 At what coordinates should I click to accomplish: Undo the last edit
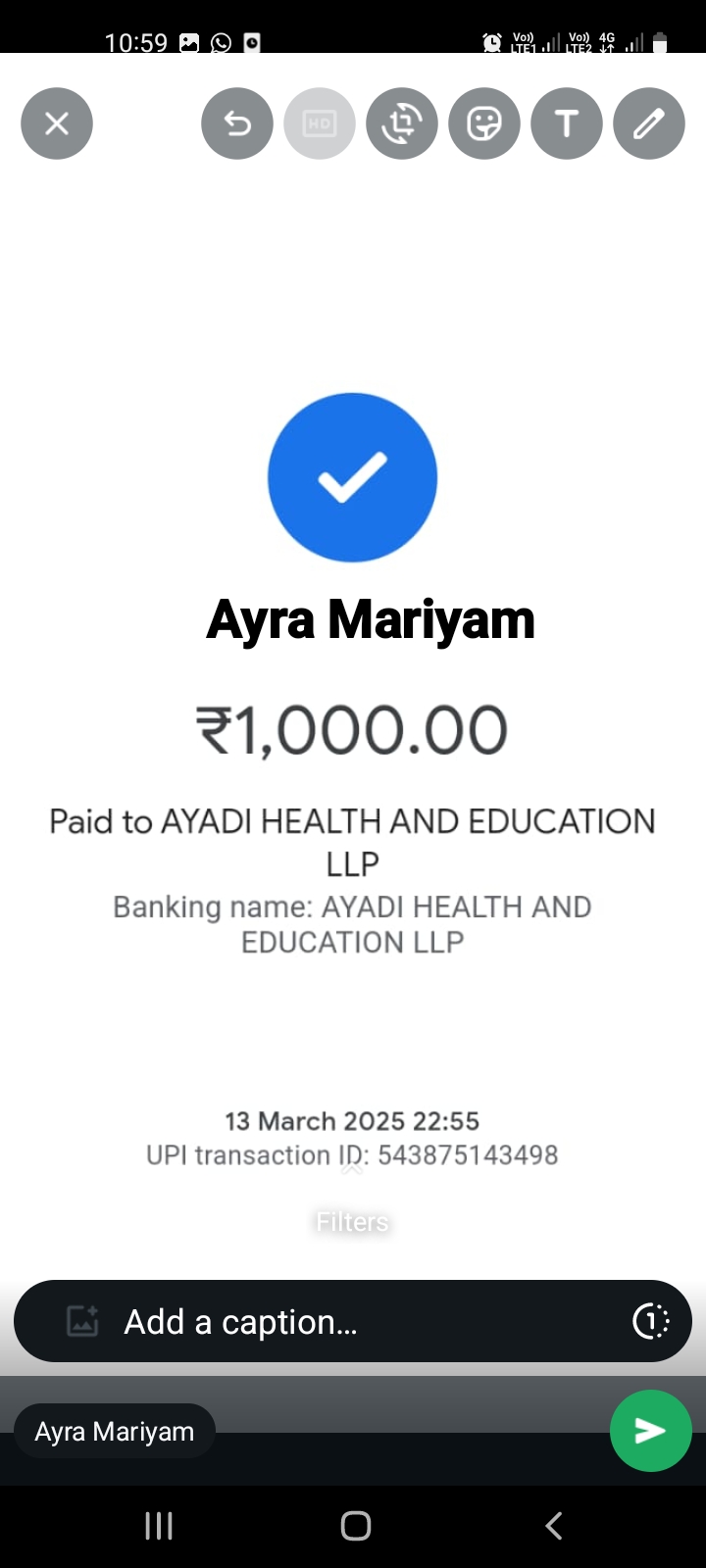(x=237, y=123)
